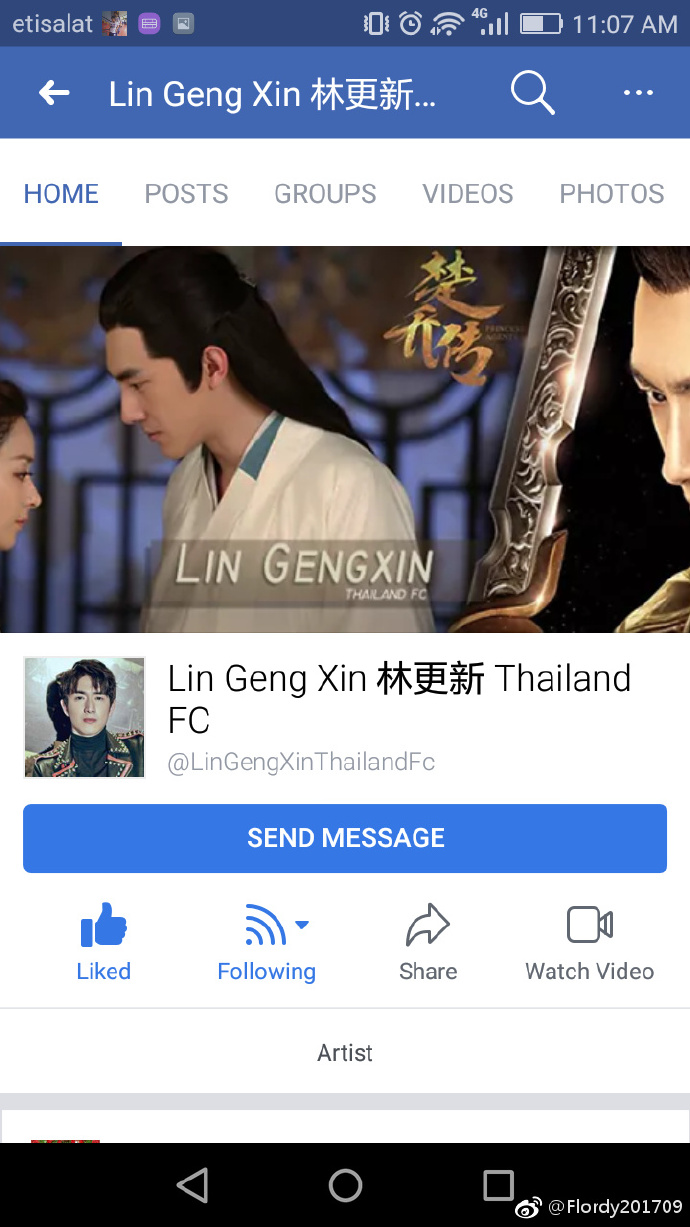
Task: Tap the Watch Video button
Action: 589,942
